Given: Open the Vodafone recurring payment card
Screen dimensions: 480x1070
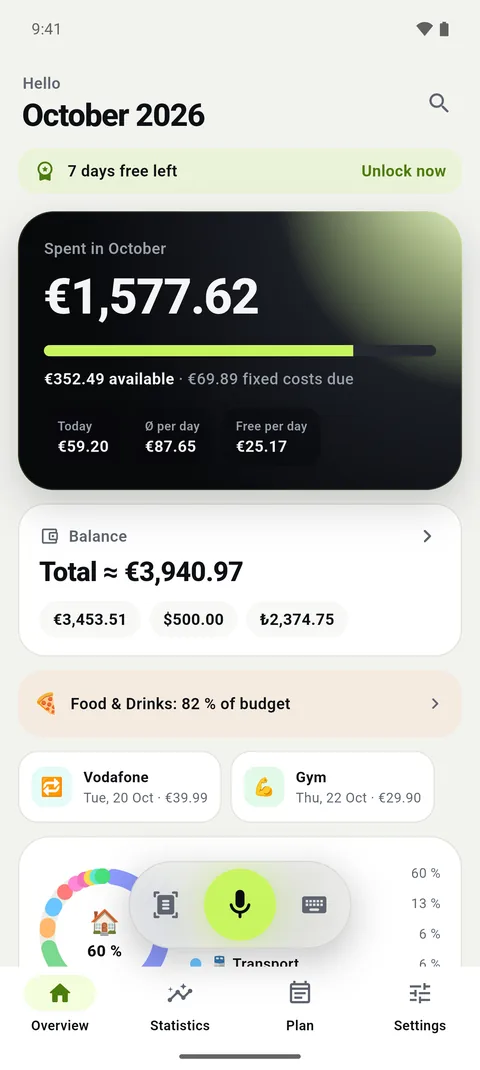Looking at the screenshot, I should pyautogui.click(x=119, y=787).
